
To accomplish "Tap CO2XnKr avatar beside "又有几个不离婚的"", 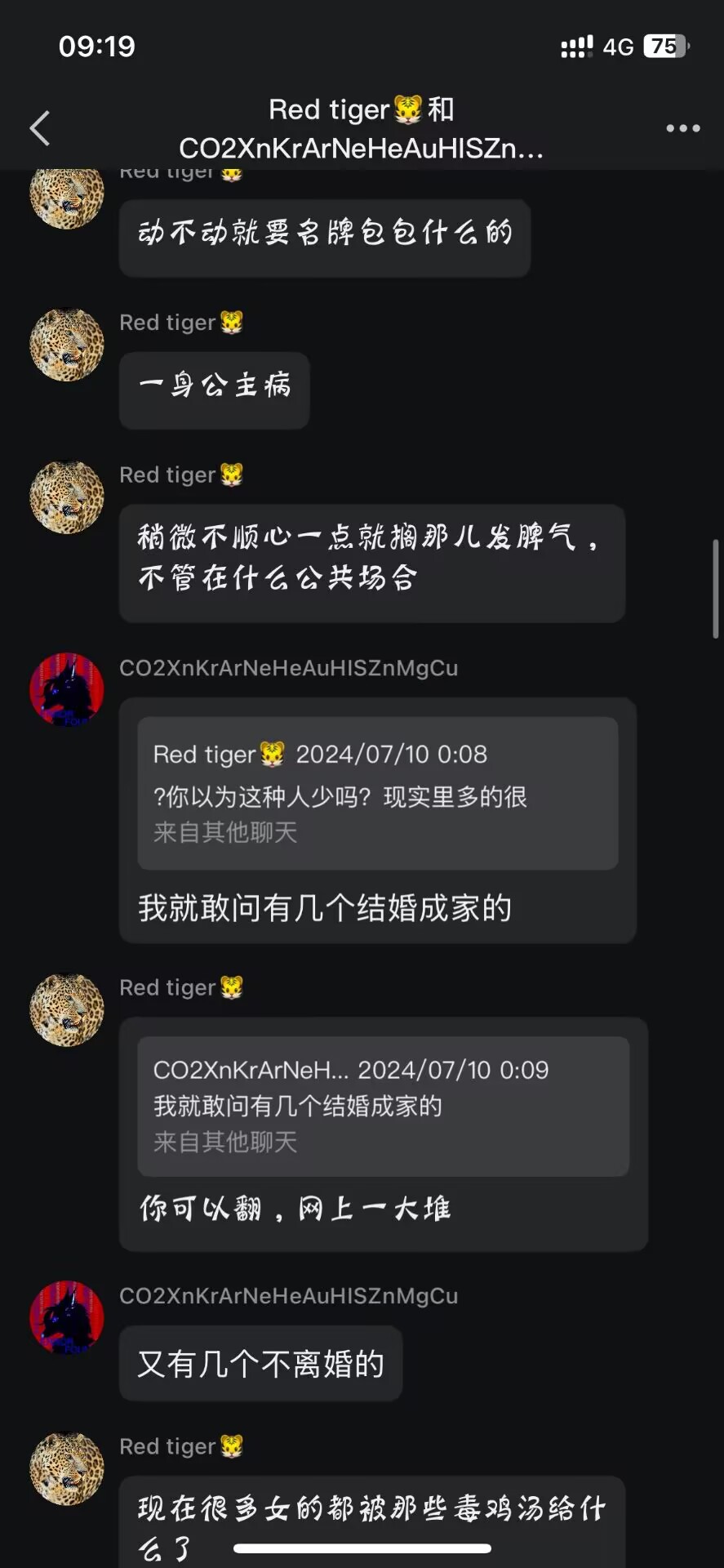I will [x=67, y=1317].
